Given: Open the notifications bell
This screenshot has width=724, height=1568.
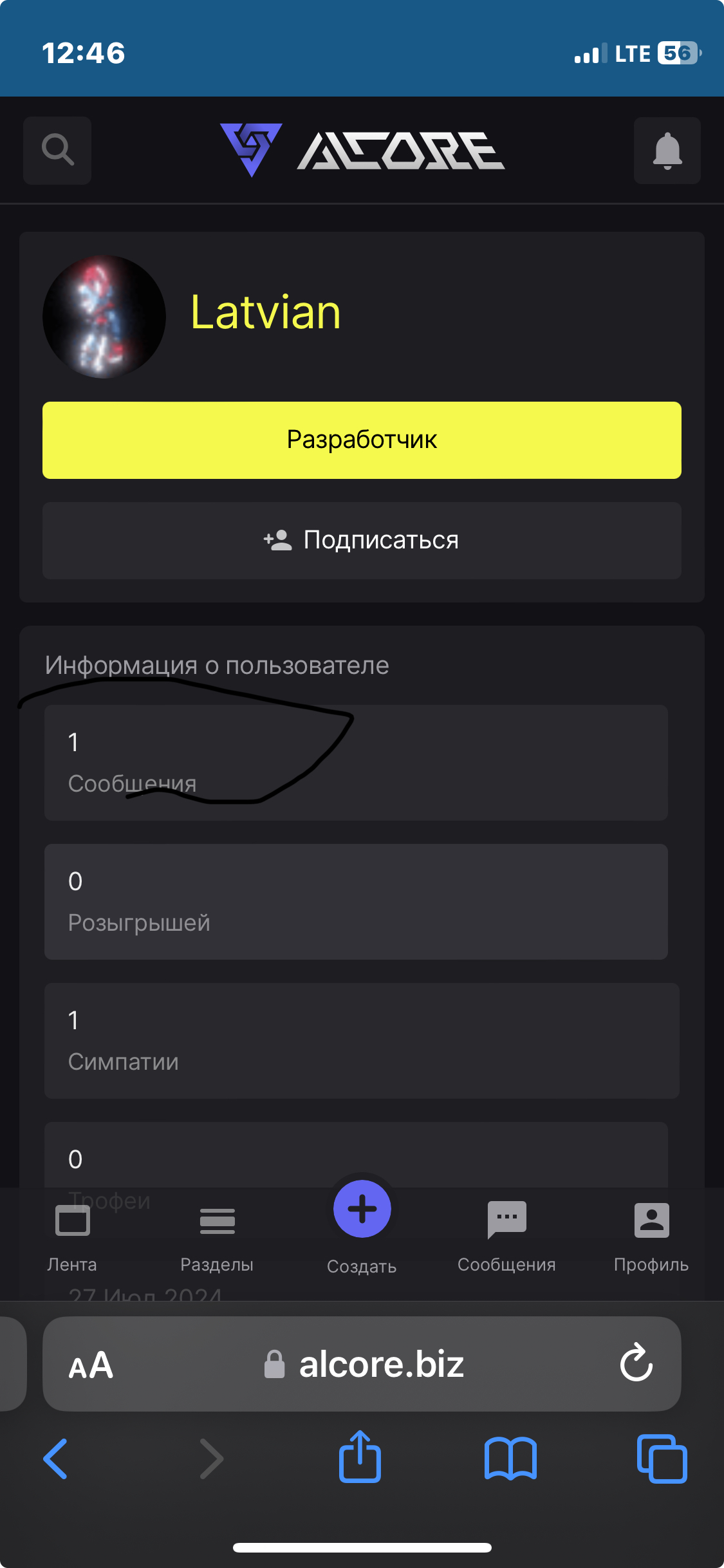Looking at the screenshot, I should [x=667, y=151].
